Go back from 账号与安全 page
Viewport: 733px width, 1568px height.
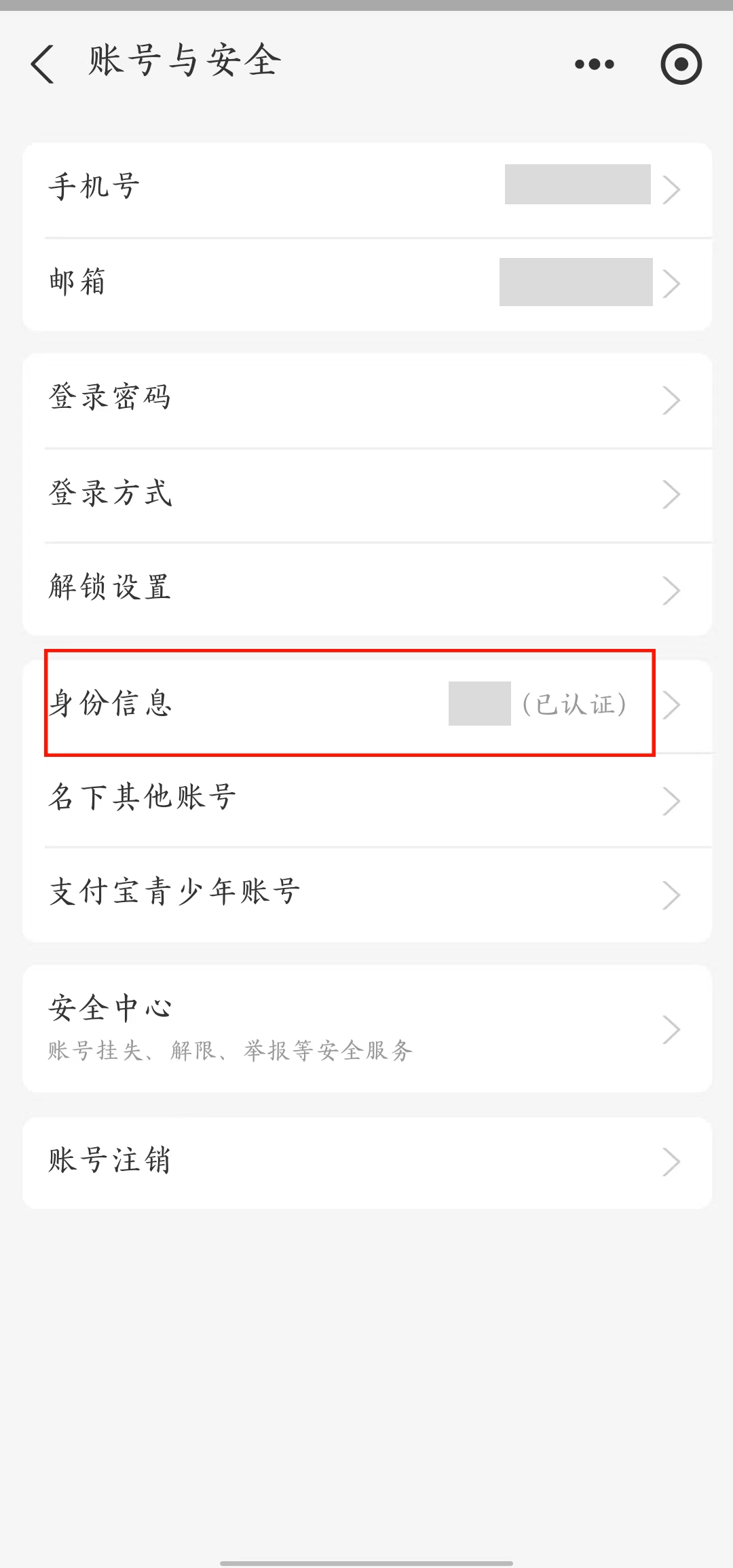[x=42, y=64]
